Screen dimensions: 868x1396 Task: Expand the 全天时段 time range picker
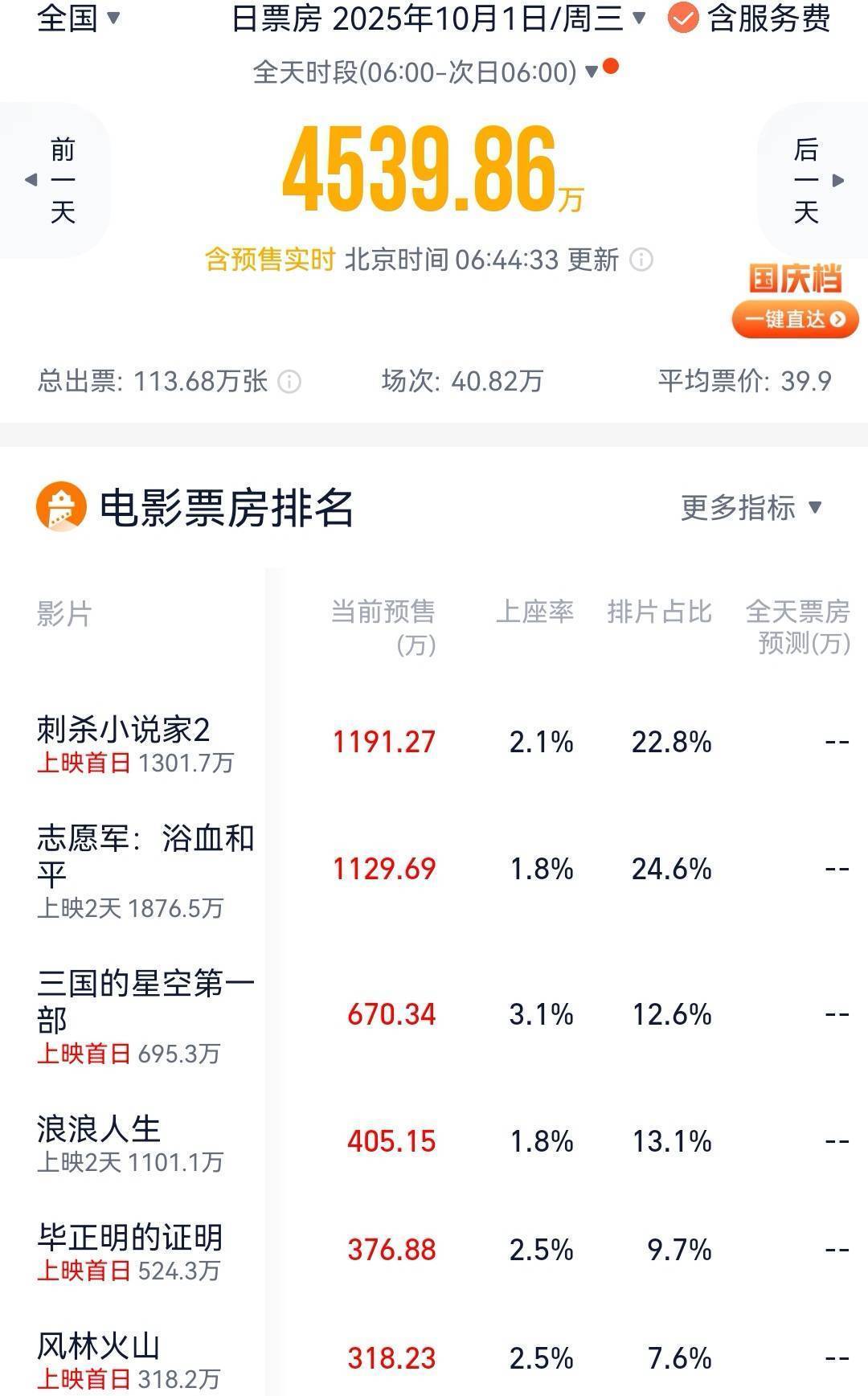coord(426,72)
